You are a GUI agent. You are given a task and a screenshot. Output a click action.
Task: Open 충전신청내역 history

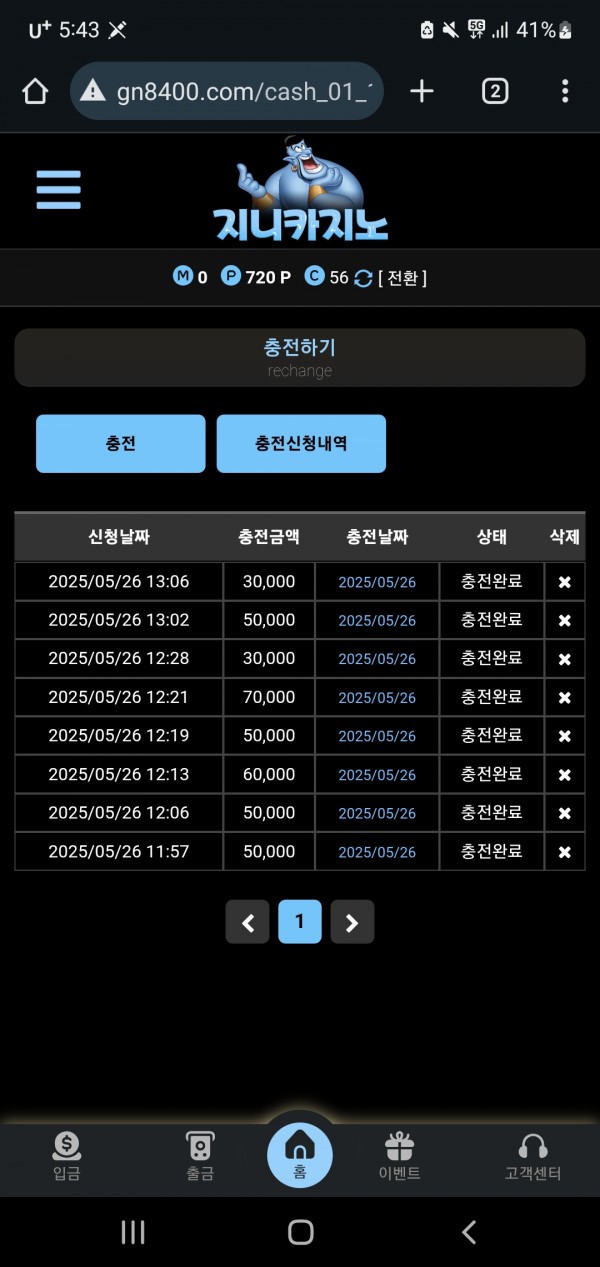(301, 443)
